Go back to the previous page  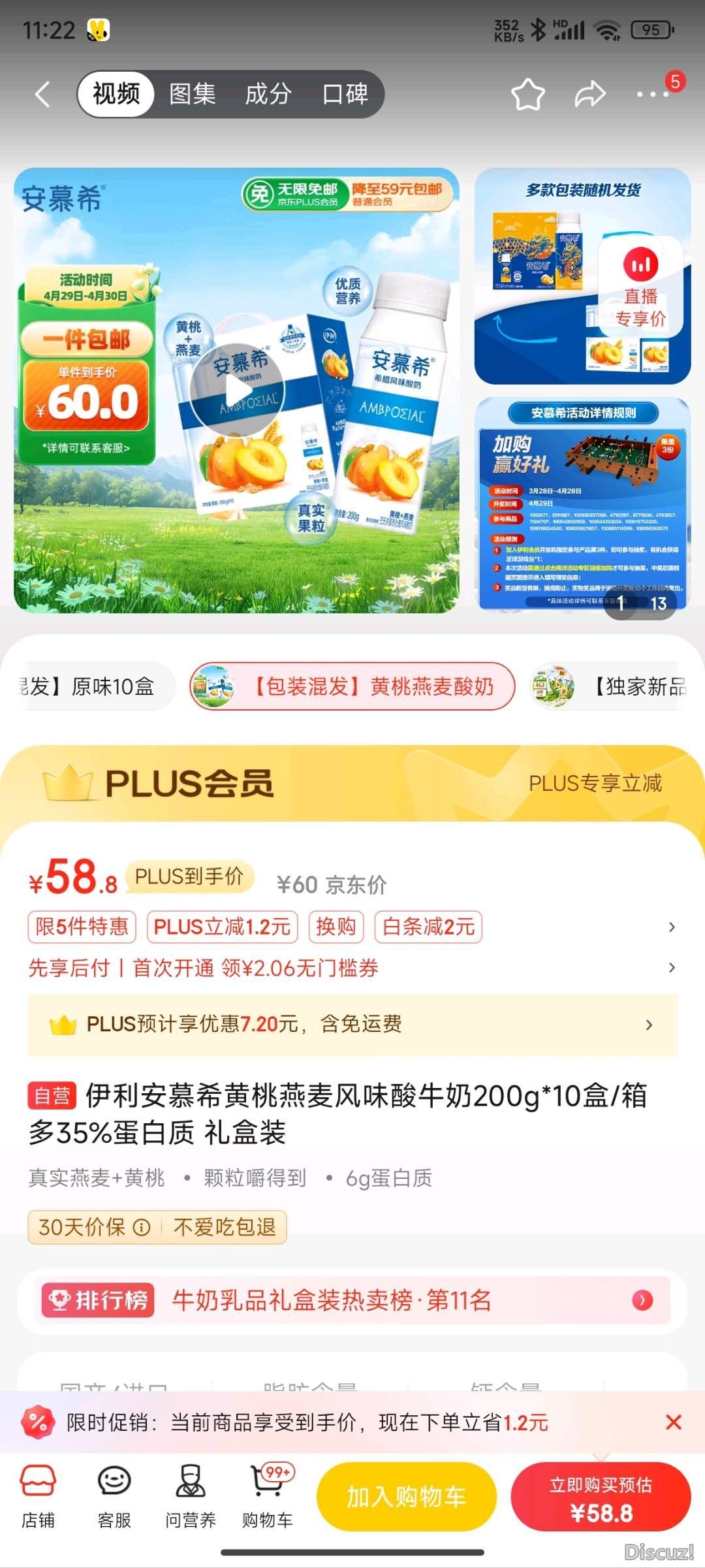tap(43, 95)
